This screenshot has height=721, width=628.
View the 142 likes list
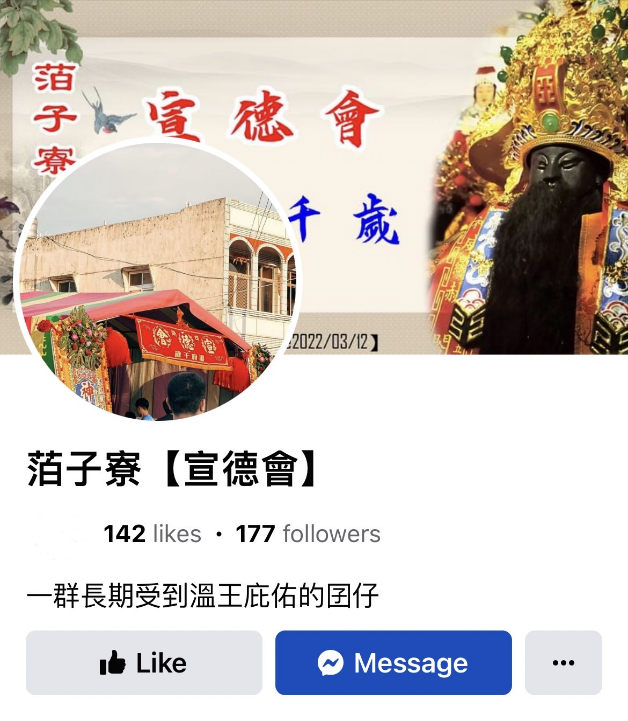(152, 534)
